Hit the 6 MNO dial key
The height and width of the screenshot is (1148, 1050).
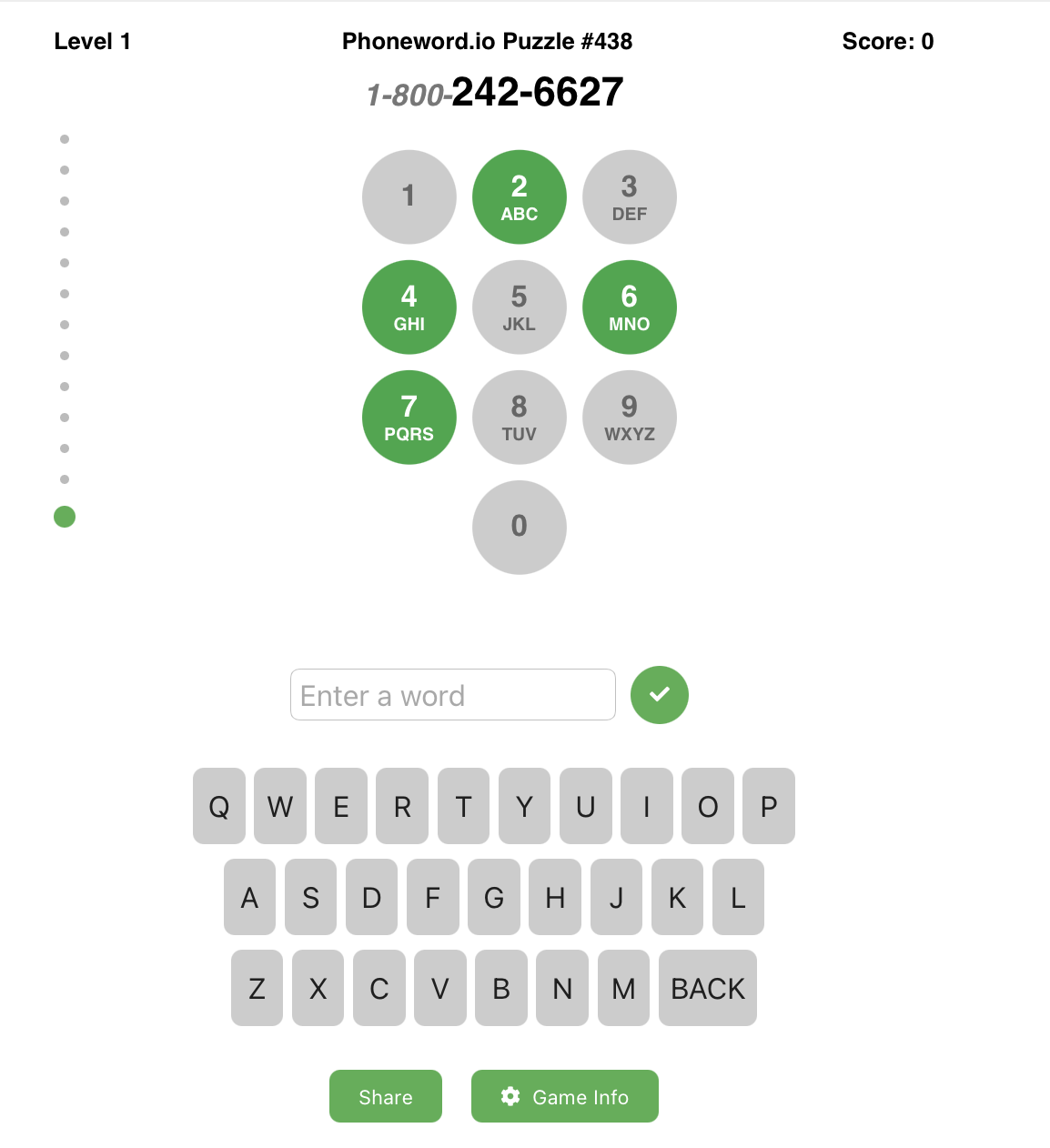point(629,307)
